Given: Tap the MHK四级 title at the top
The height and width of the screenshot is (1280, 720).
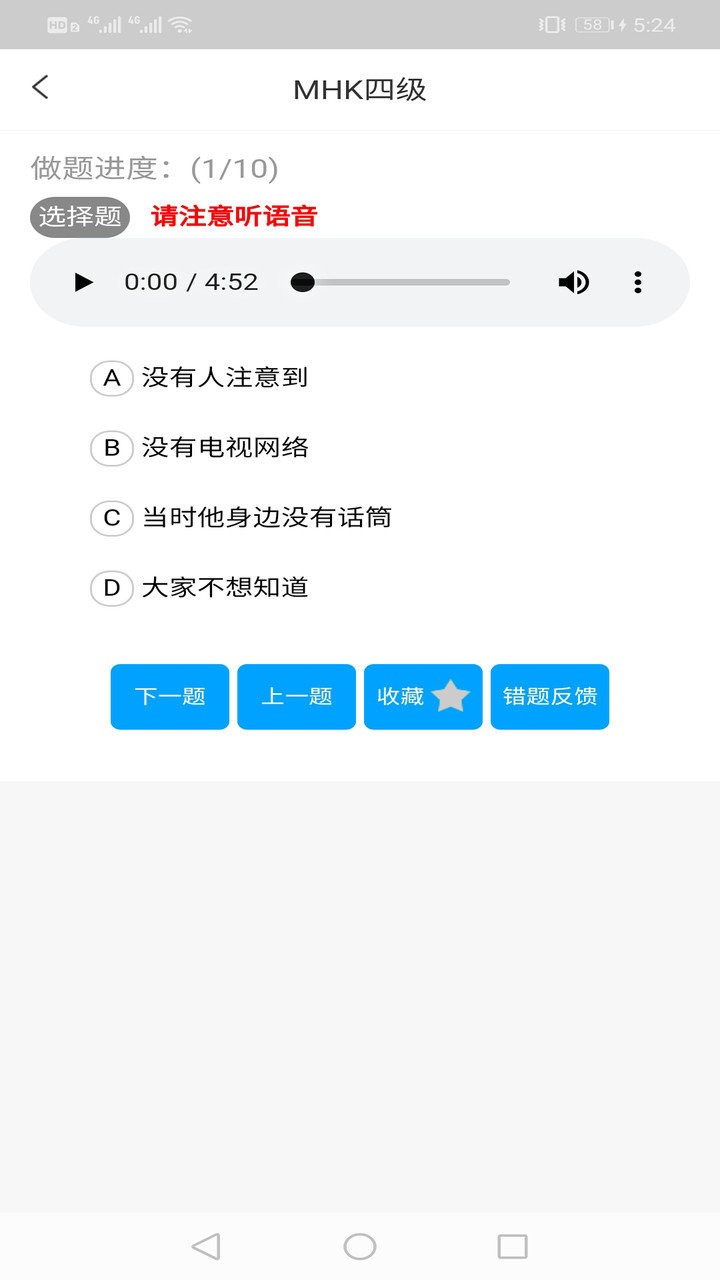Looking at the screenshot, I should 359,89.
